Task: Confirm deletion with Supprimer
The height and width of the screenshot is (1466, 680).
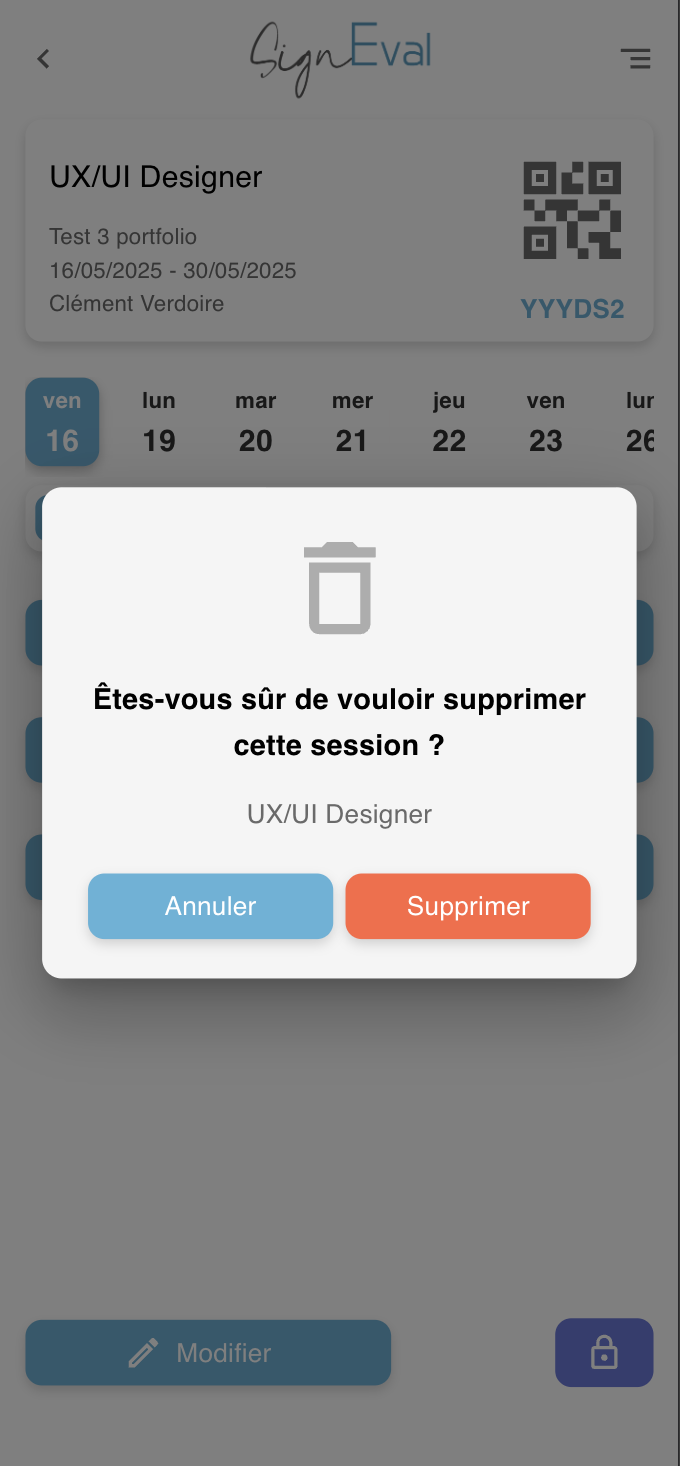Action: 468,906
